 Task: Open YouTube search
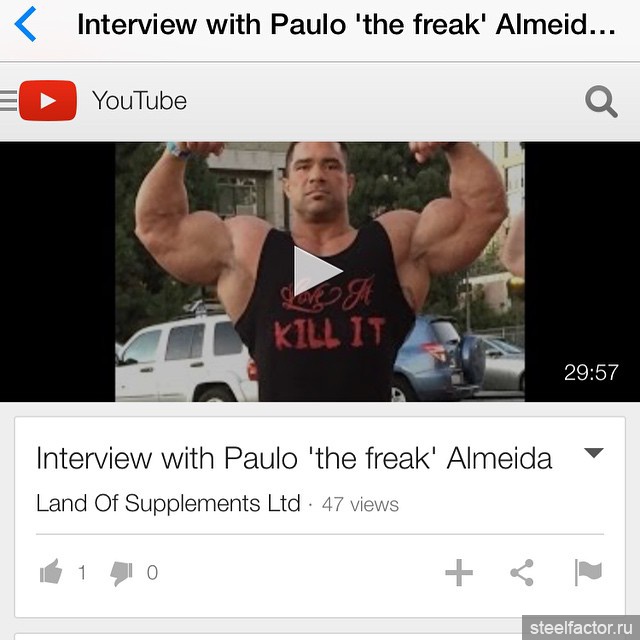click(600, 101)
